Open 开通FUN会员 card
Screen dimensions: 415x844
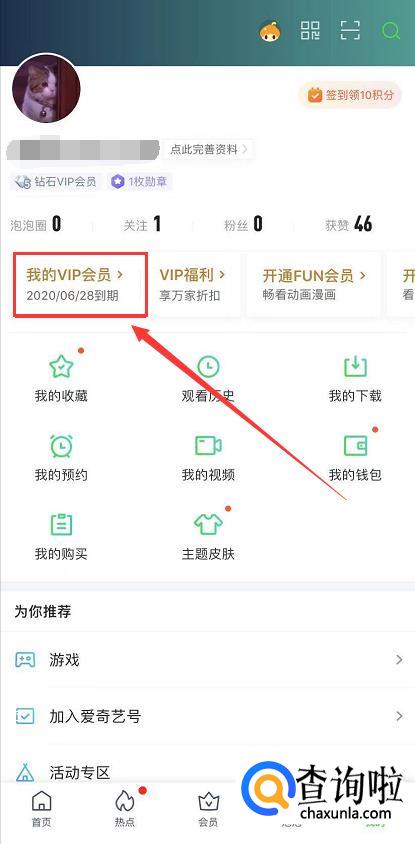(314, 284)
